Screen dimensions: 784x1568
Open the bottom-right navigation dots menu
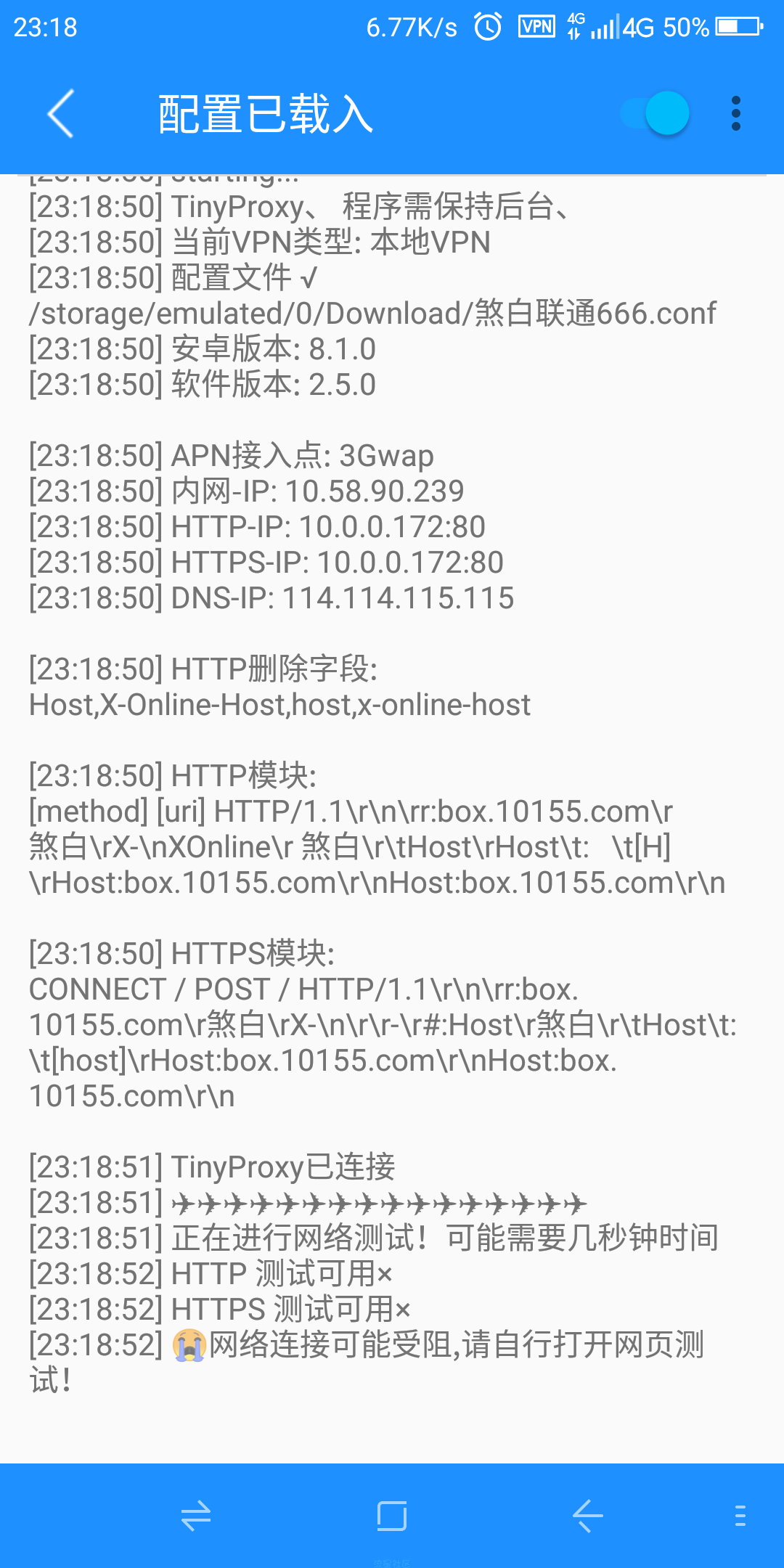point(740,1516)
